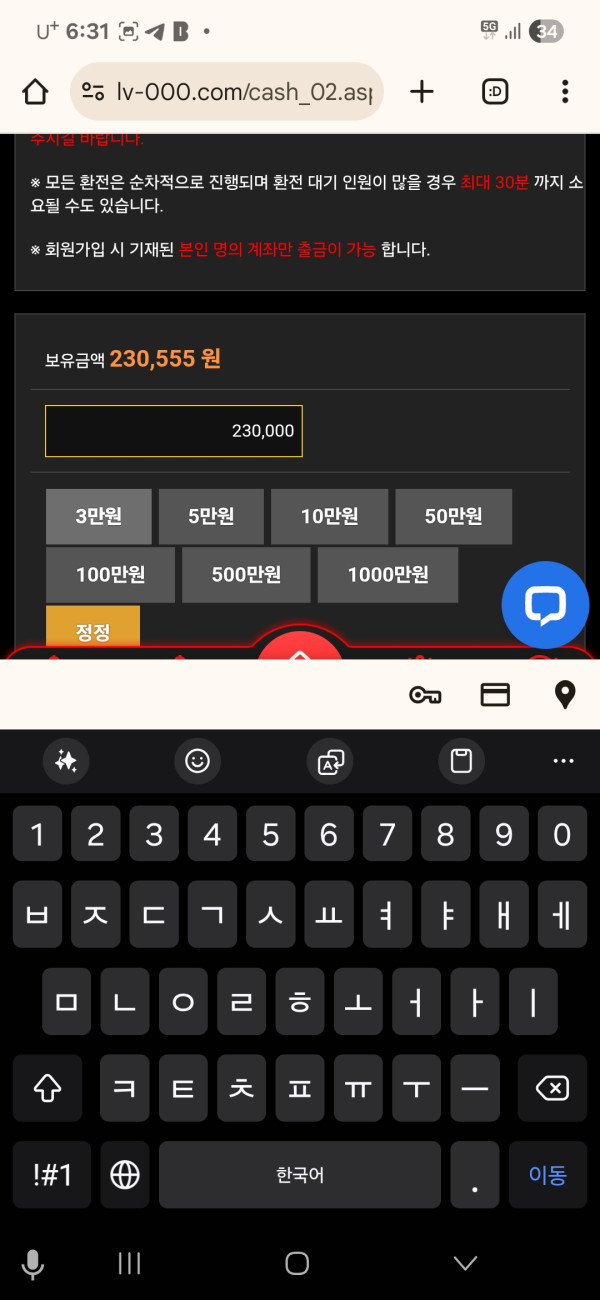The width and height of the screenshot is (600, 1300).
Task: Tap the 이동 key on keyboard
Action: pos(547,1175)
